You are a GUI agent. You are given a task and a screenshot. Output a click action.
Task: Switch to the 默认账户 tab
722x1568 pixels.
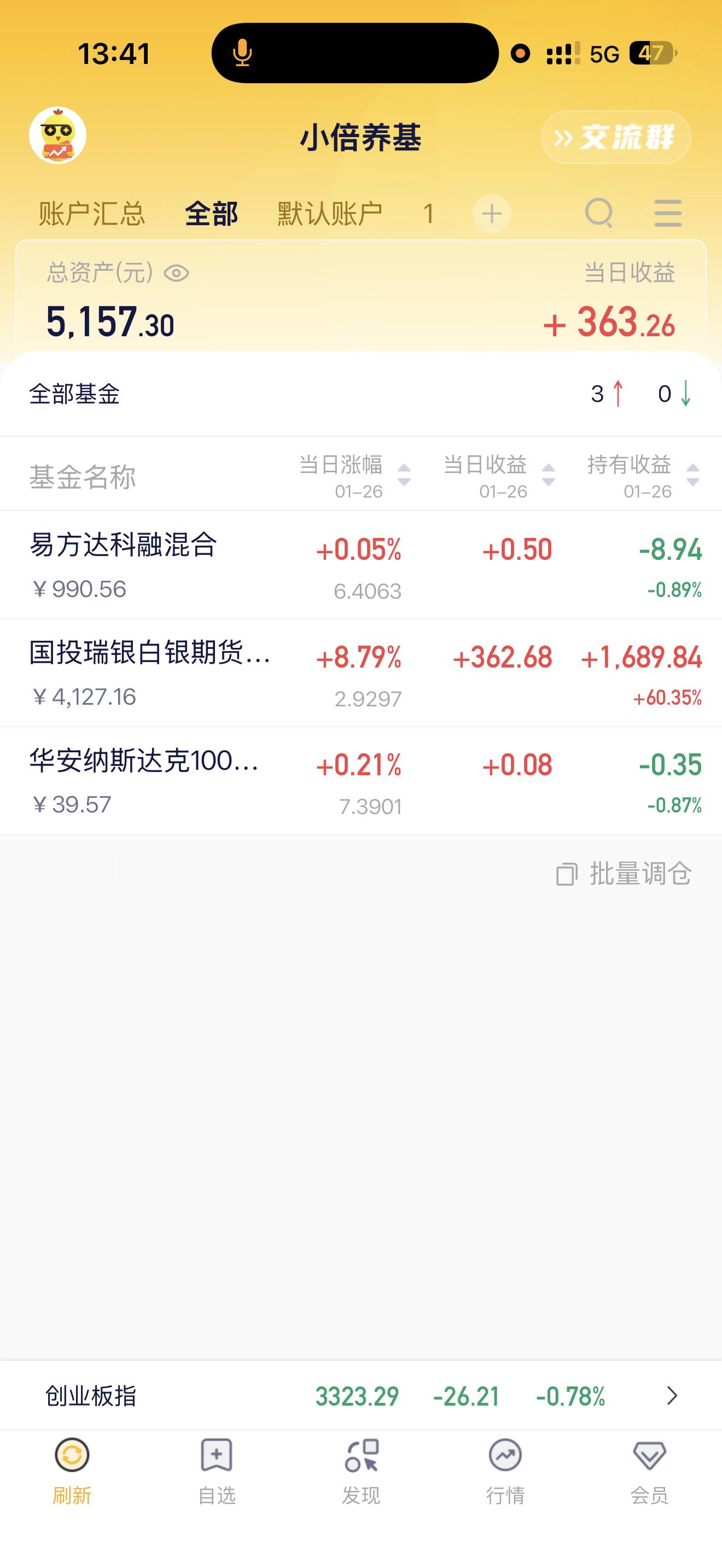coord(329,214)
